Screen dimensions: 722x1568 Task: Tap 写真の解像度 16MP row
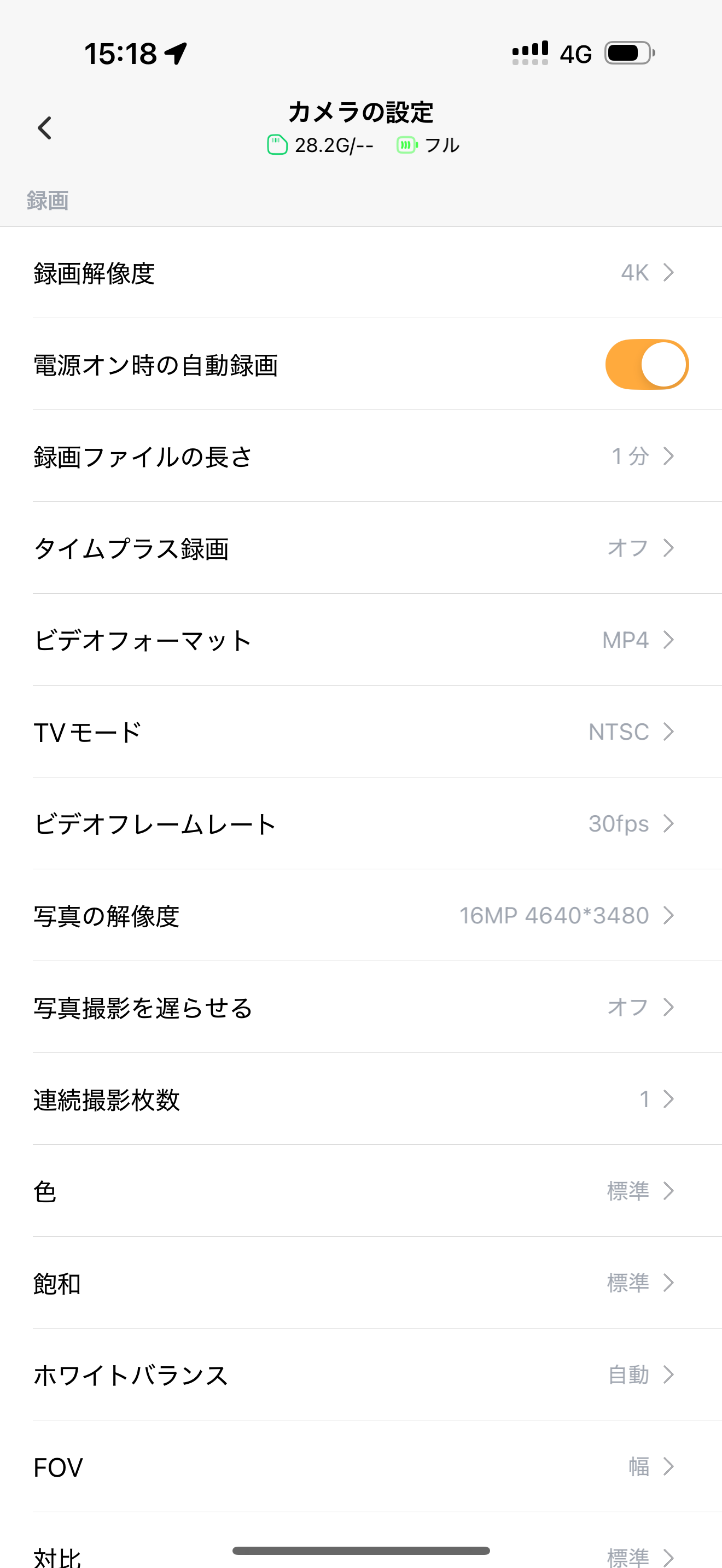tap(361, 915)
